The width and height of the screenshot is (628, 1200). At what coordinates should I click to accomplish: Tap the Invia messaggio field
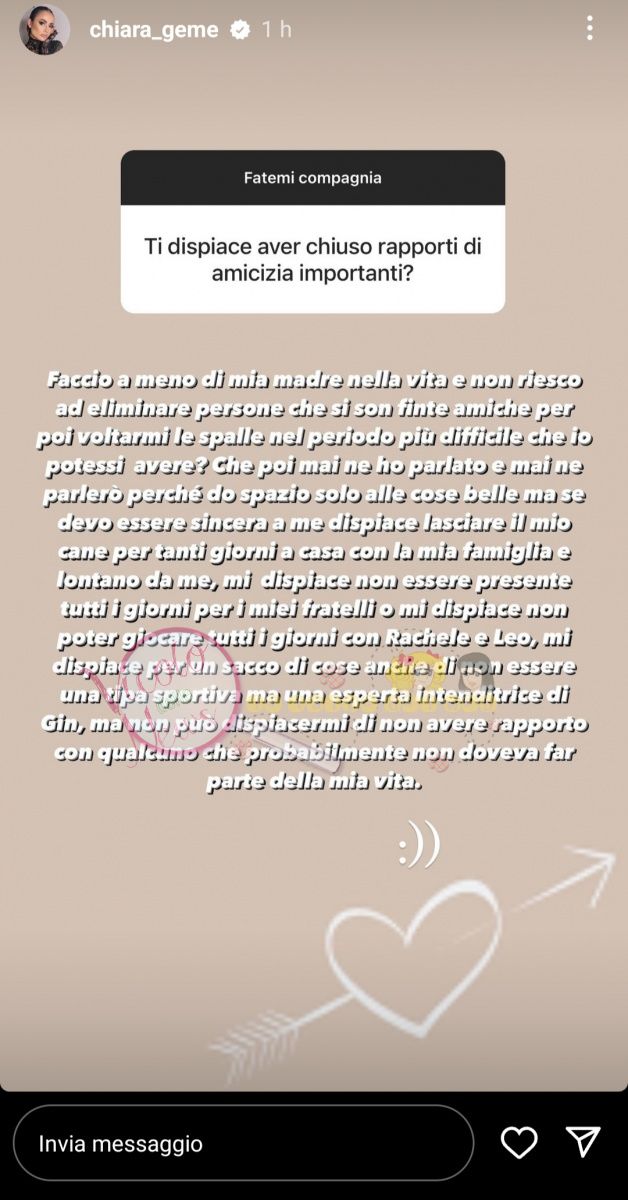[x=243, y=1143]
